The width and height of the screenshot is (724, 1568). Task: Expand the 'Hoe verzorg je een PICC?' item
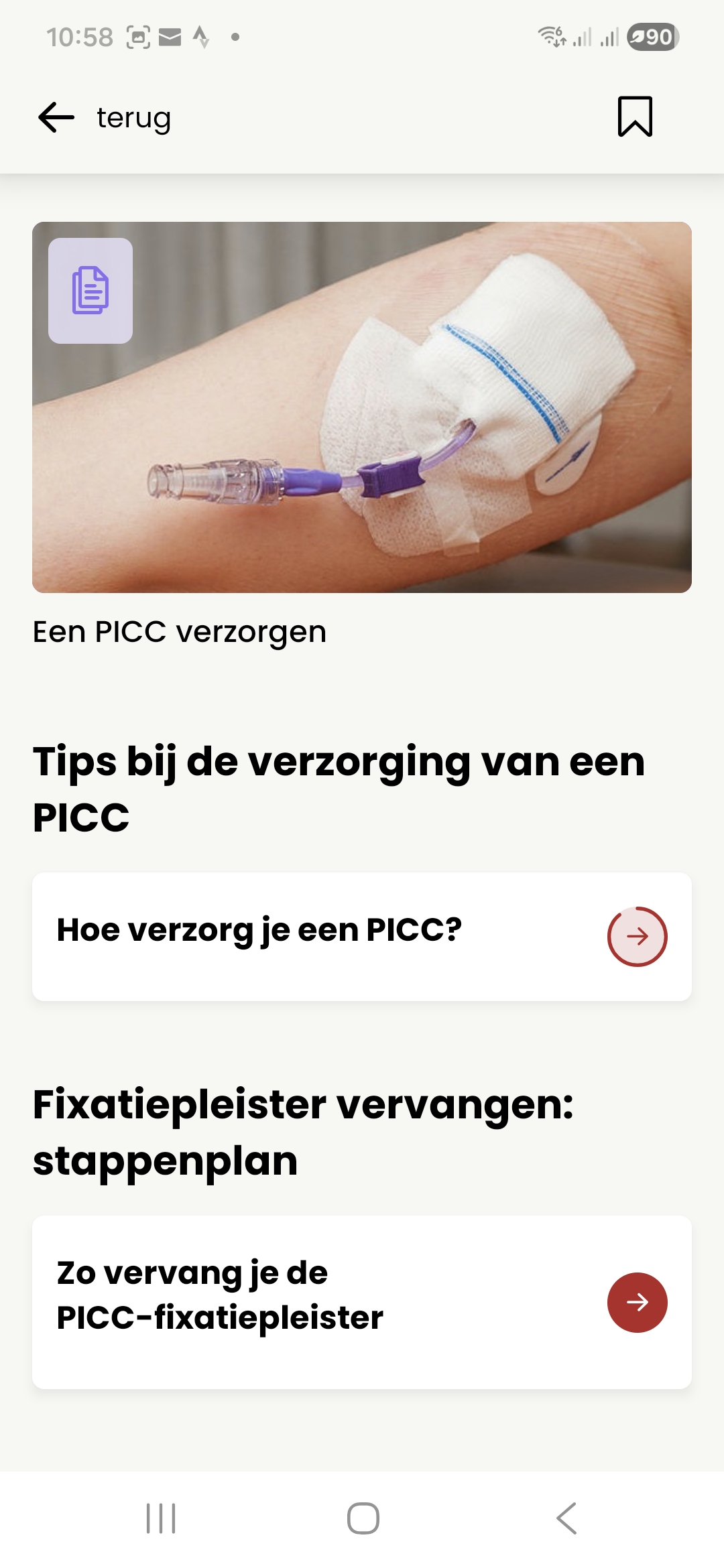(x=362, y=934)
